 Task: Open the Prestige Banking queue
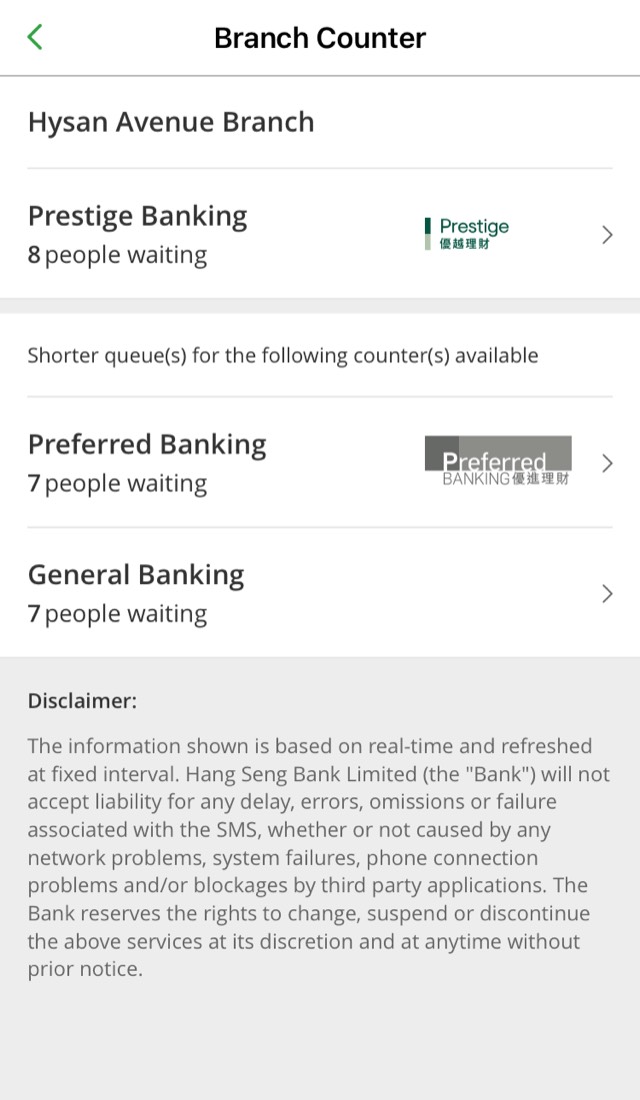pyautogui.click(x=320, y=234)
